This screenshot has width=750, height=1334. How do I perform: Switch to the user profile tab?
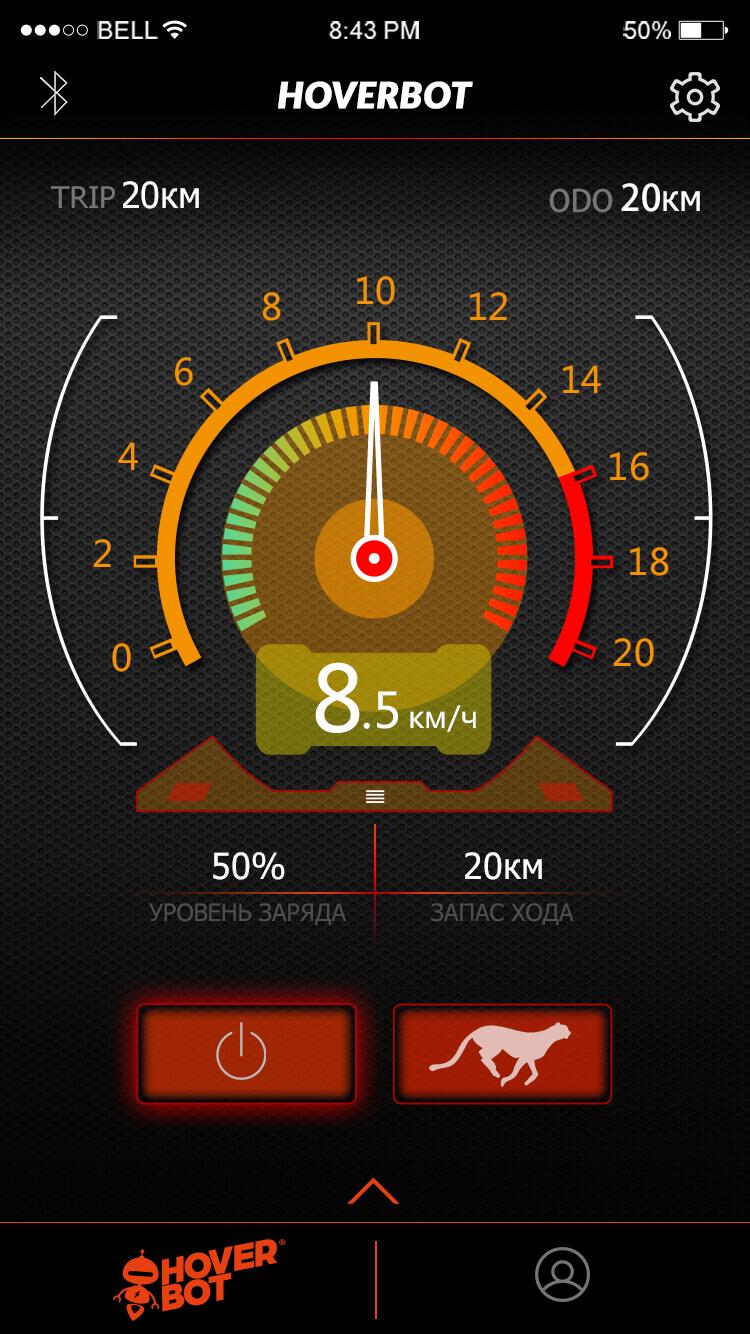tap(562, 1274)
